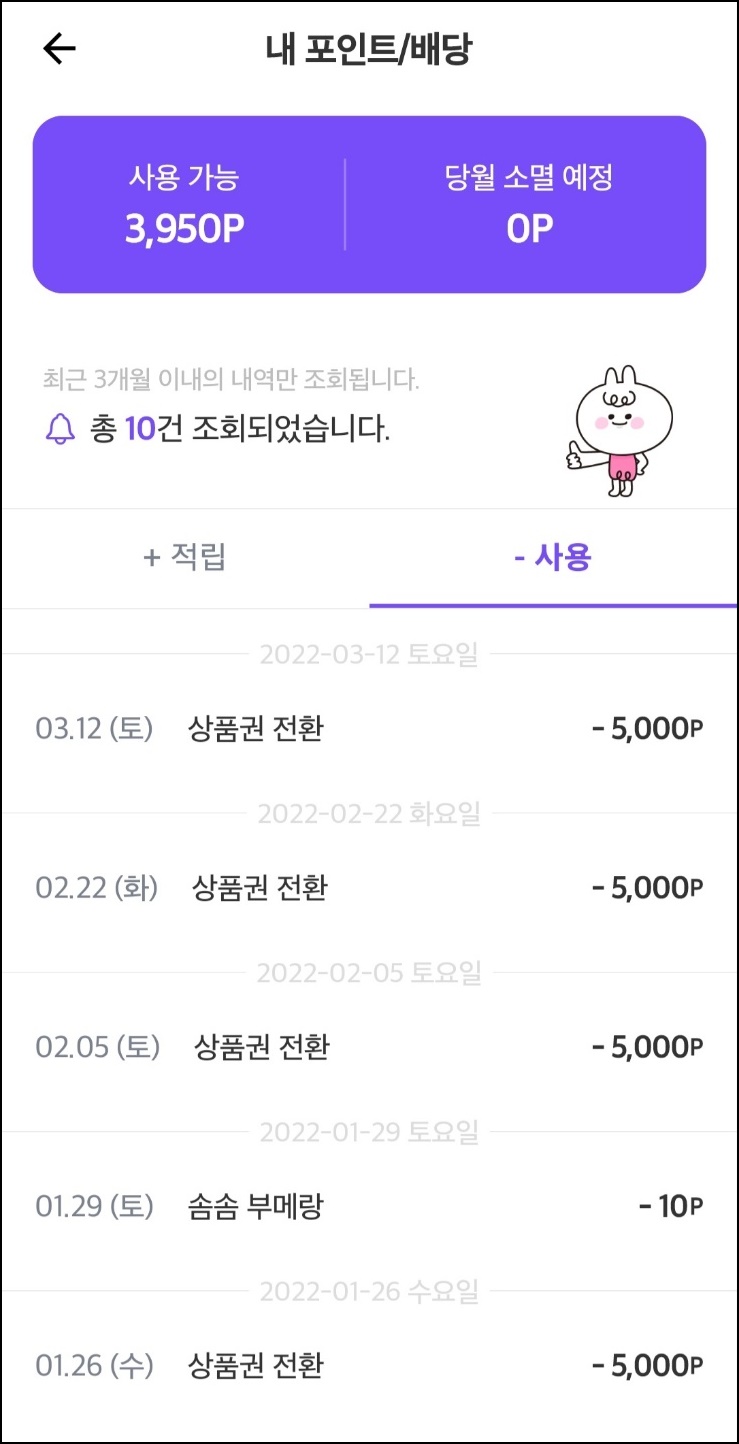Go back using the top-left arrow
The height and width of the screenshot is (1444, 739).
pos(59,50)
